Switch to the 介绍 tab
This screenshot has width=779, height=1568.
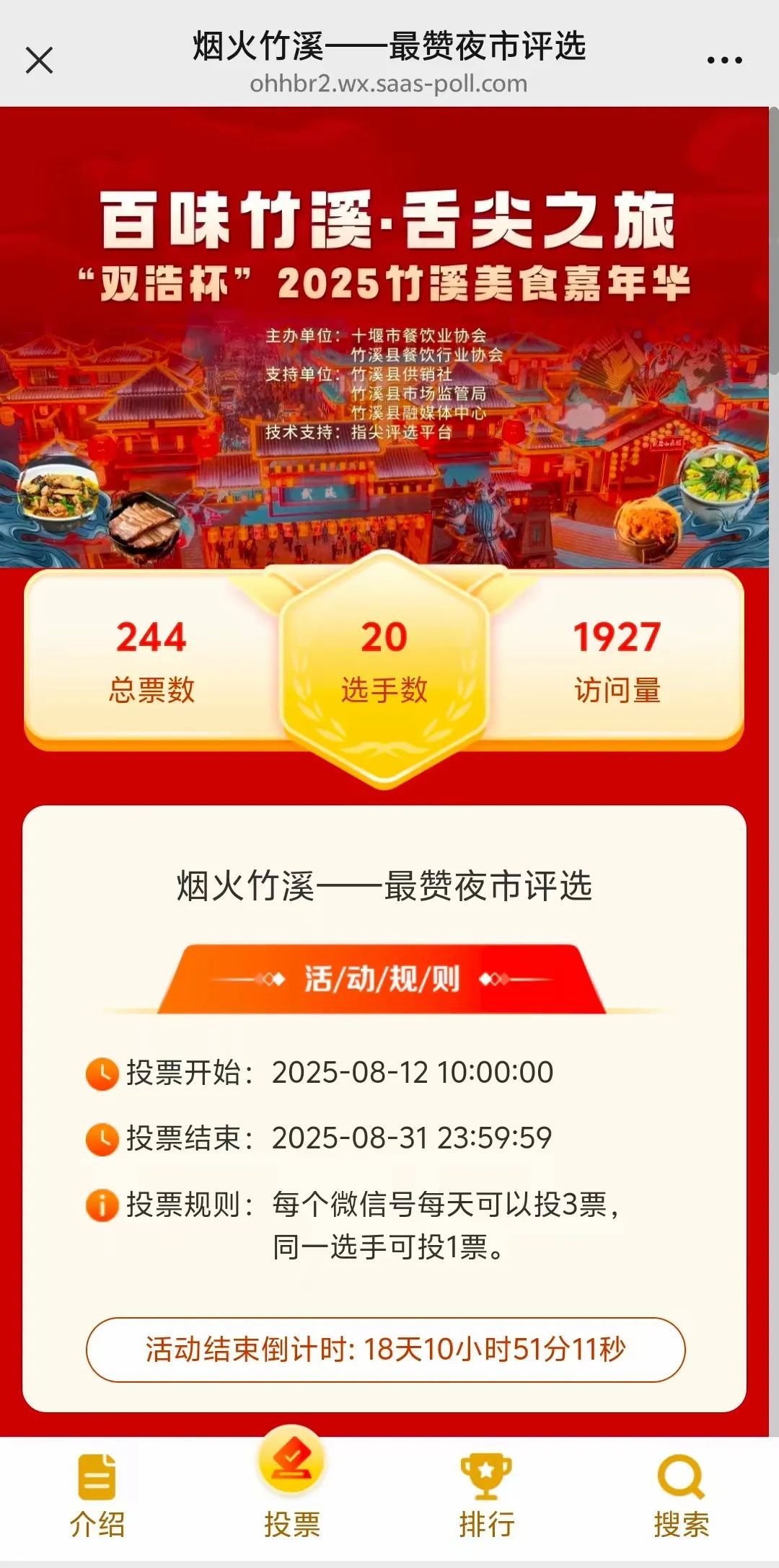pyautogui.click(x=97, y=1494)
